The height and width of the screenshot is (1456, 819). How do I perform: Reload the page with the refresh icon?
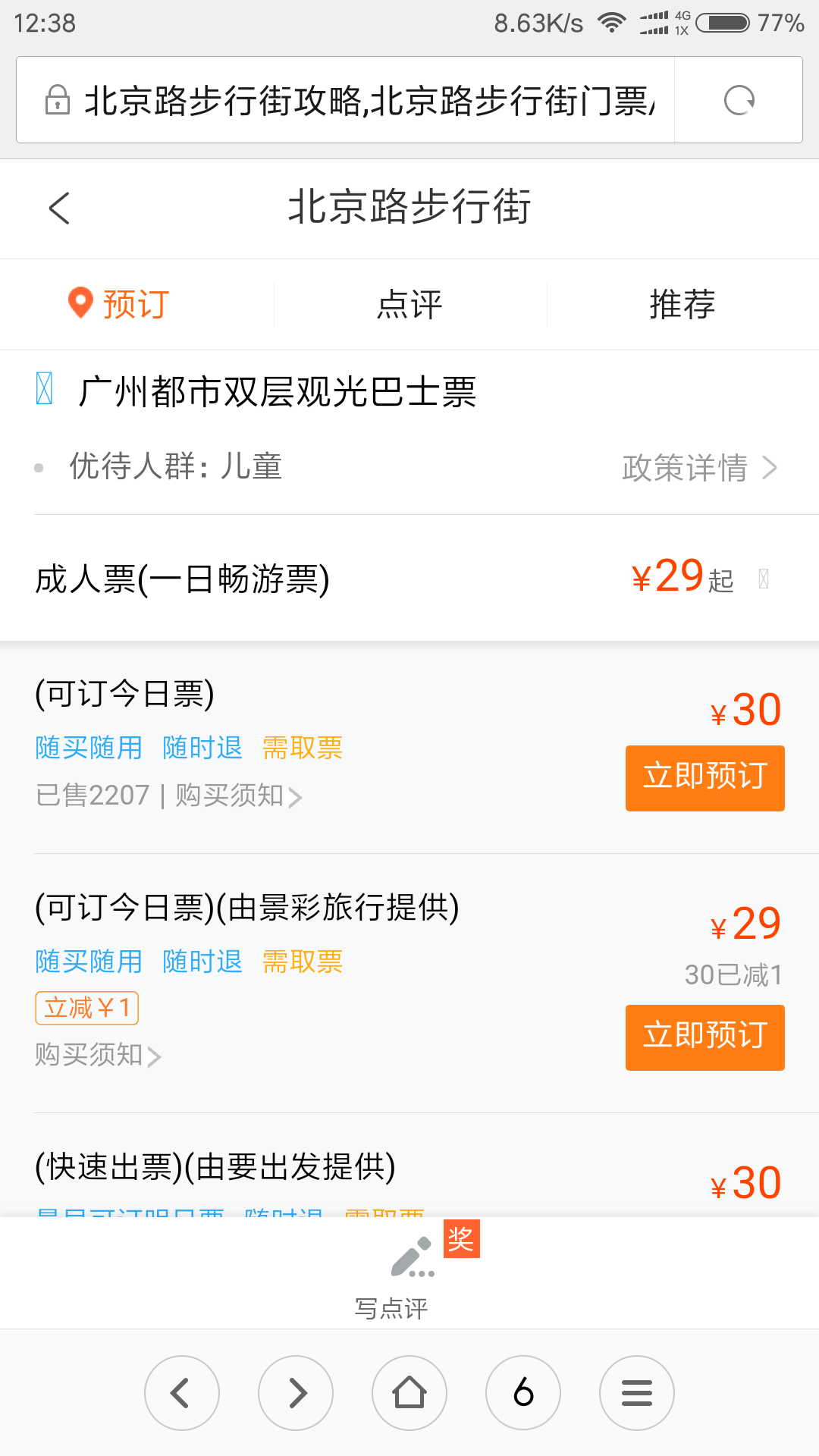[739, 100]
